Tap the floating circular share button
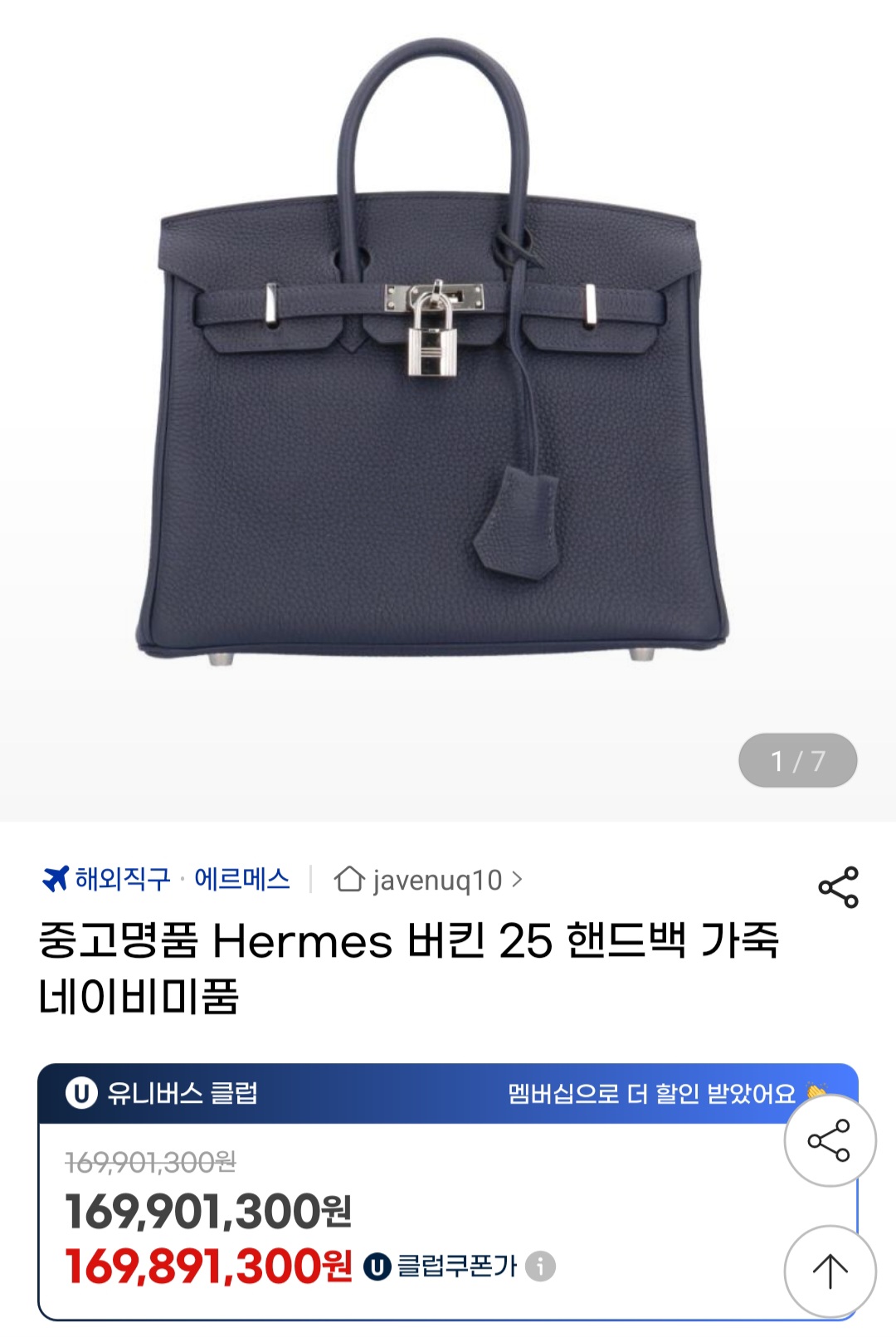 coord(829,1140)
